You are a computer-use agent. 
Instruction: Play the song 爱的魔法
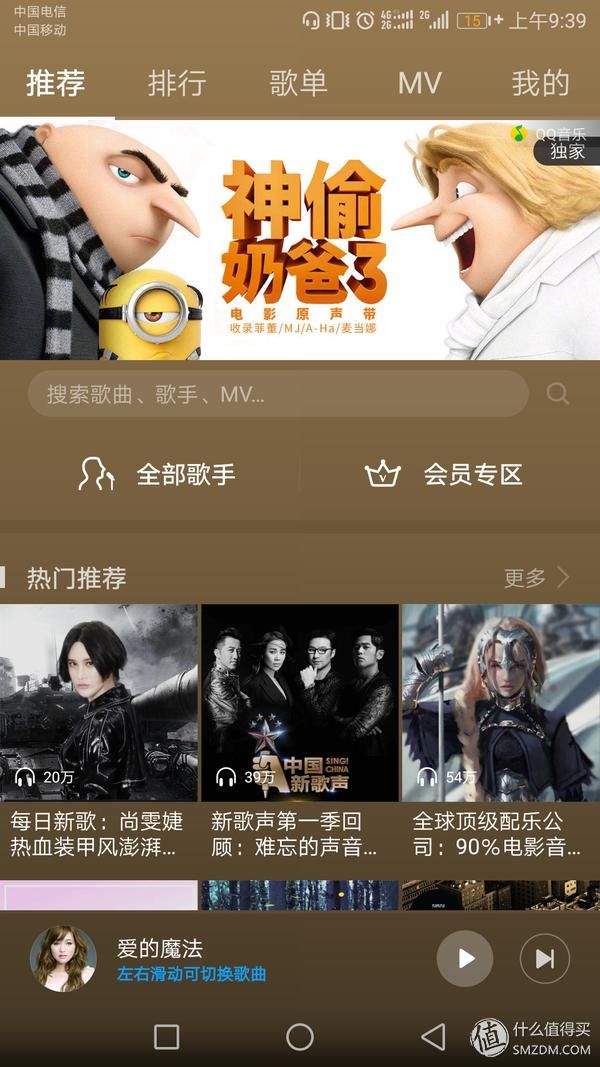point(465,959)
